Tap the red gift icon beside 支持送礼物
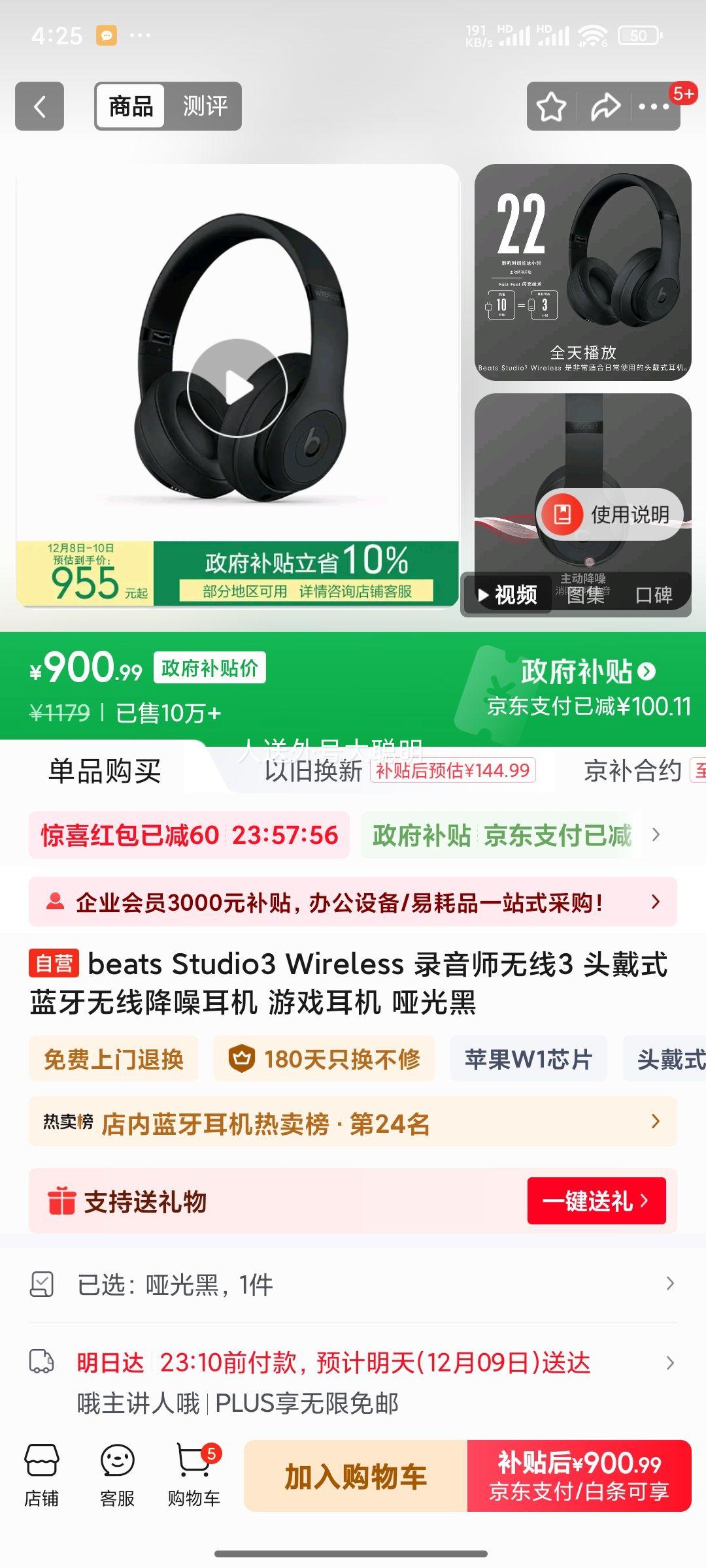706x1568 pixels. (63, 1203)
